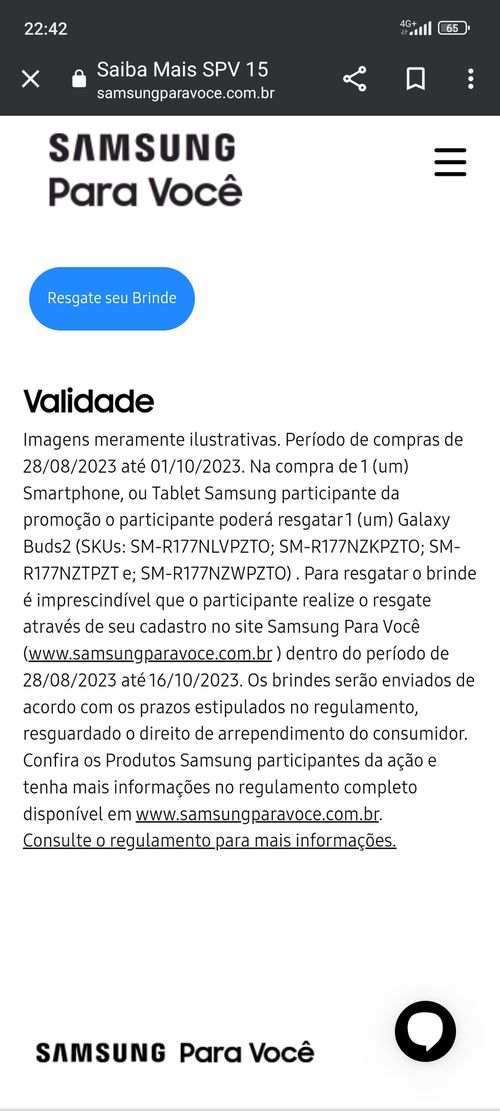Close the in-app browser tab

tap(30, 79)
